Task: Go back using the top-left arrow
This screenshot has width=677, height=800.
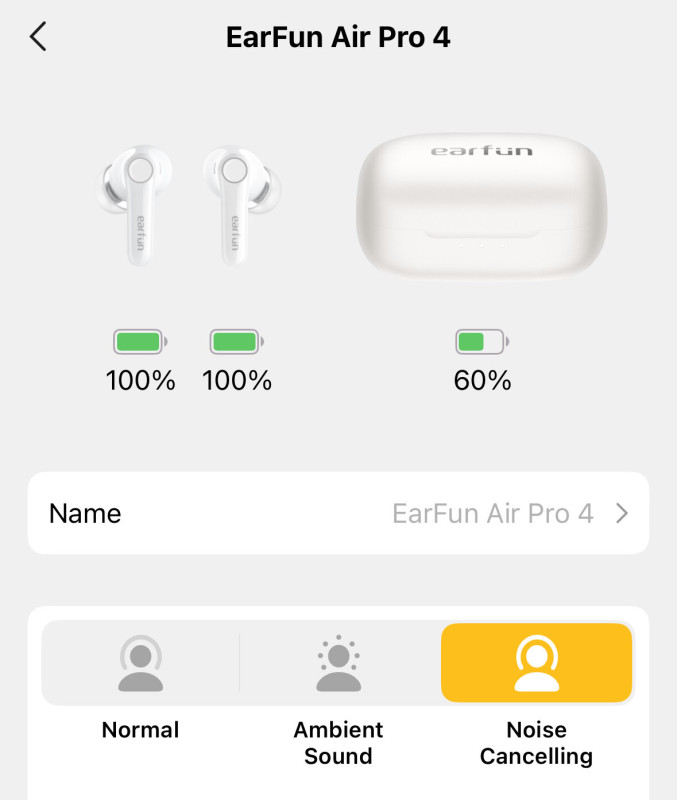Action: click(x=38, y=37)
